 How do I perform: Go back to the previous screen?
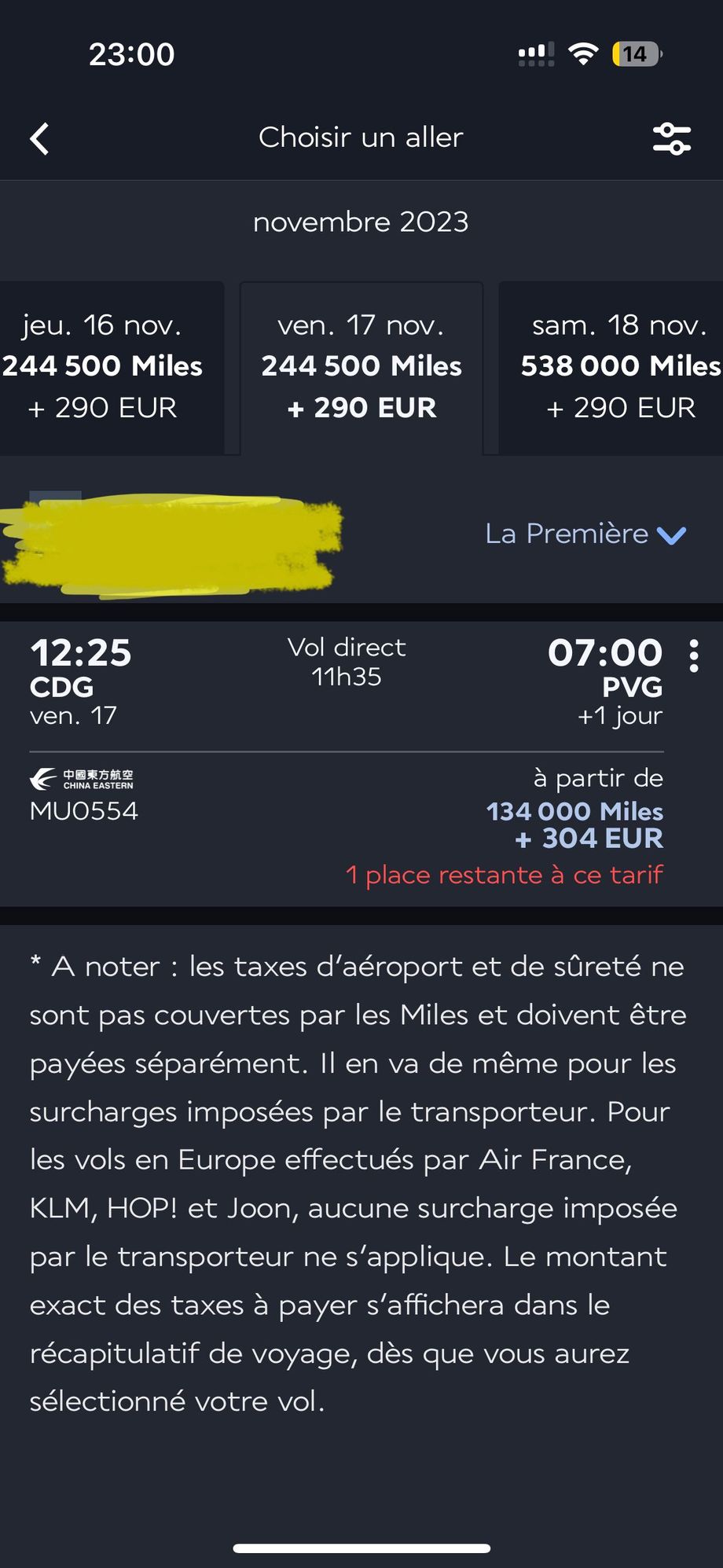pyautogui.click(x=39, y=139)
